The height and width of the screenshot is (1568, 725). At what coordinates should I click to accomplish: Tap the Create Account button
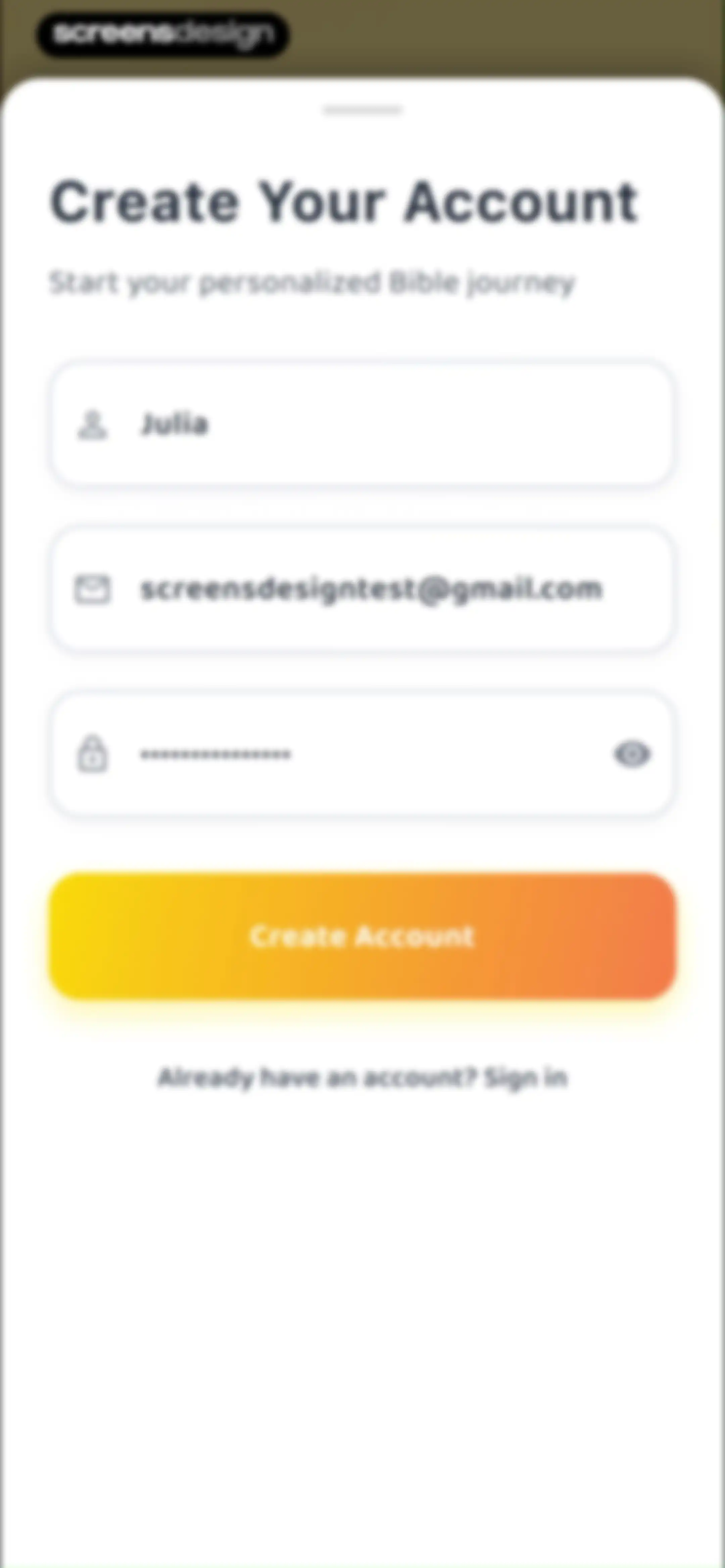point(362,936)
